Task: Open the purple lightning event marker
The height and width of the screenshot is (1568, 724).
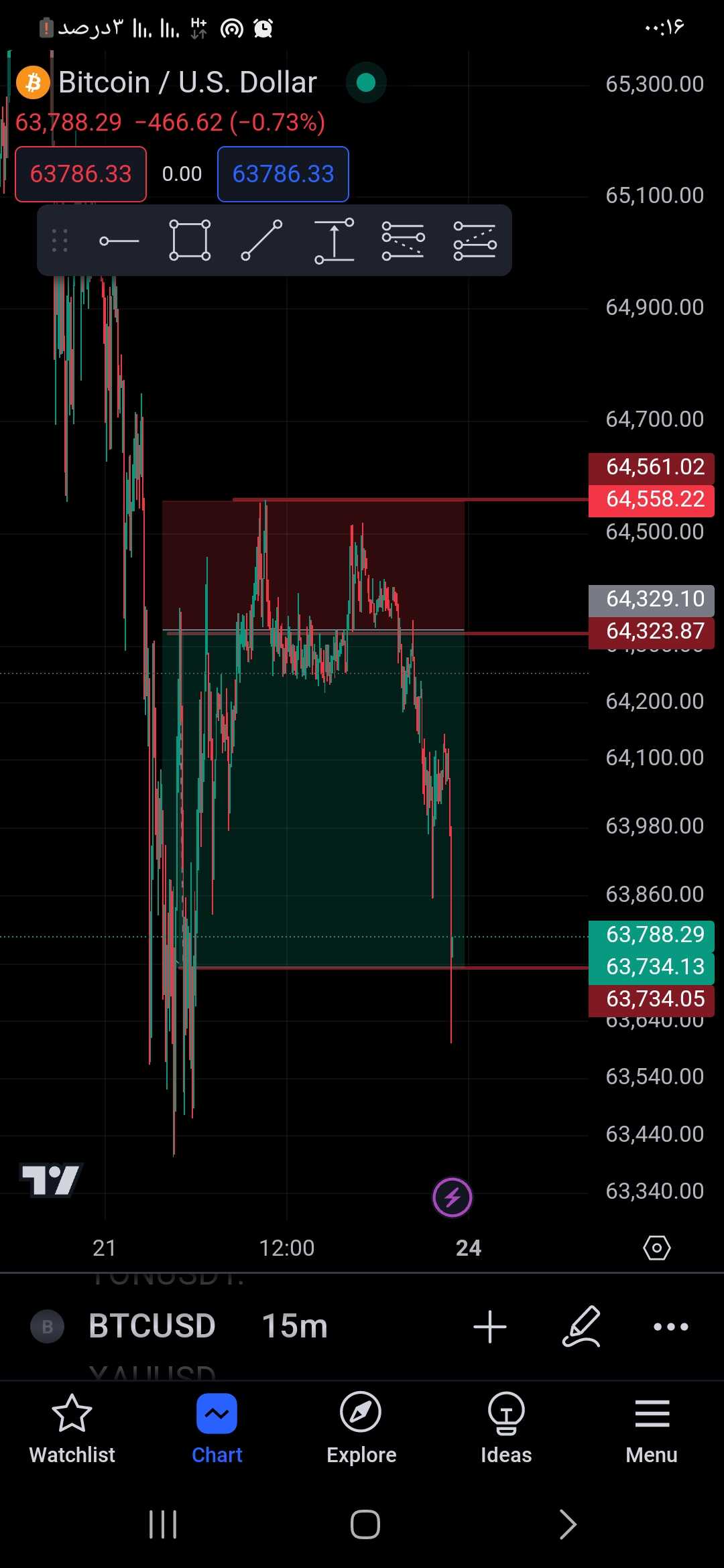Action: 452,1197
